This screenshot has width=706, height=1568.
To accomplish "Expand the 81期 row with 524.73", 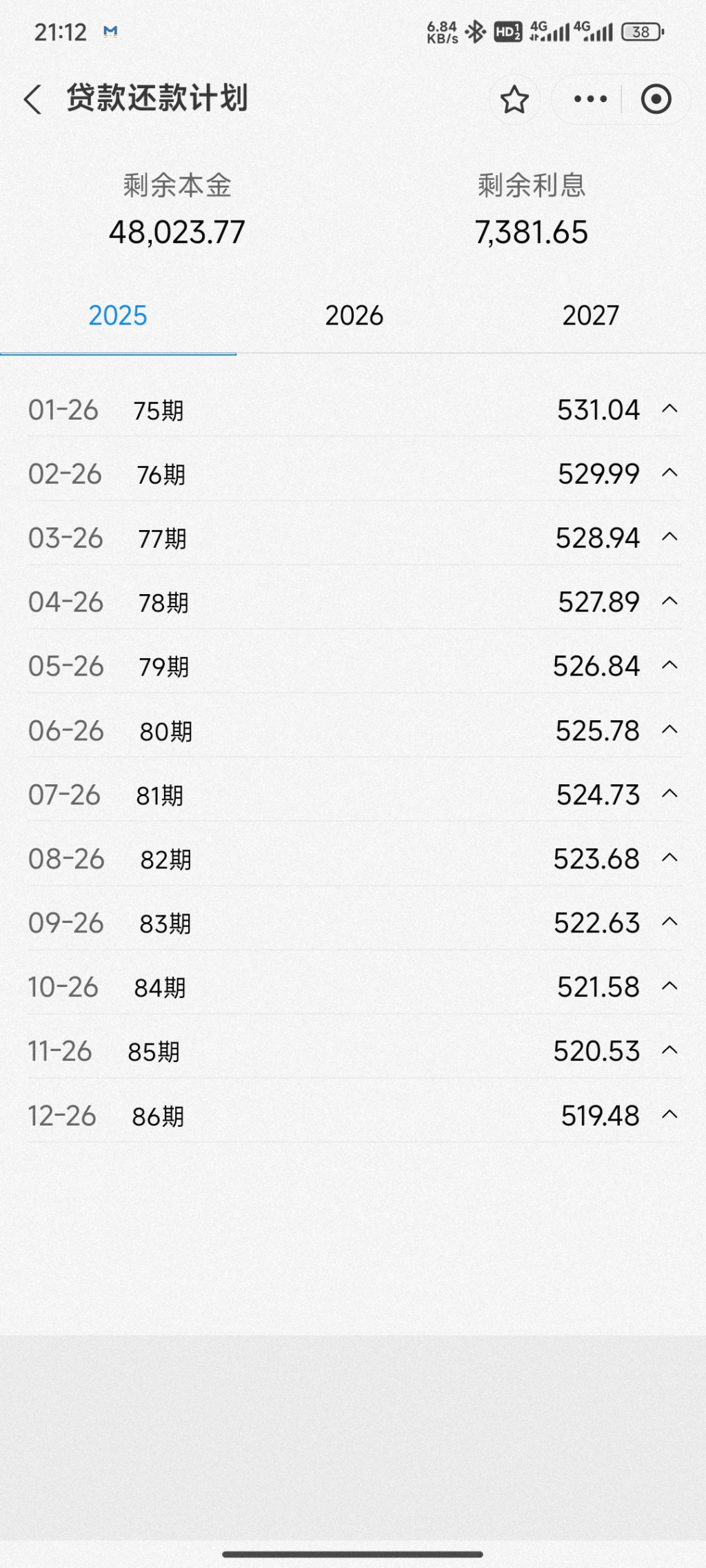I will tap(669, 795).
